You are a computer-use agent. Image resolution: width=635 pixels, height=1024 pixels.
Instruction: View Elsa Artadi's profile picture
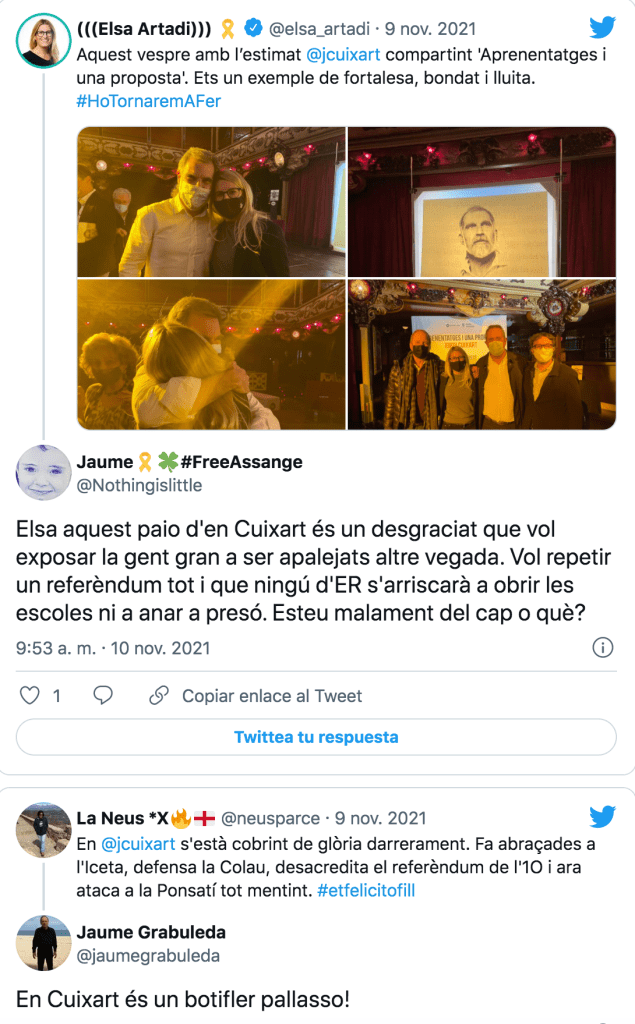[43, 40]
